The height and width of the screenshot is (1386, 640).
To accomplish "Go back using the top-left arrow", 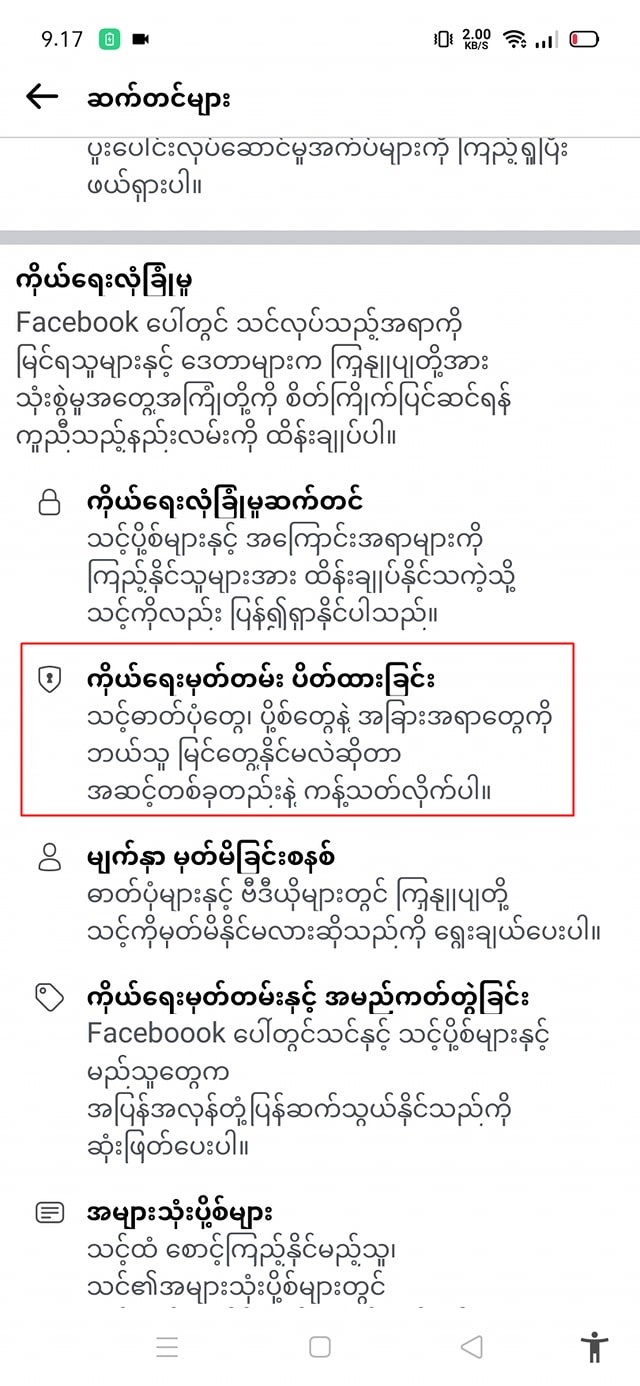I will click(42, 97).
